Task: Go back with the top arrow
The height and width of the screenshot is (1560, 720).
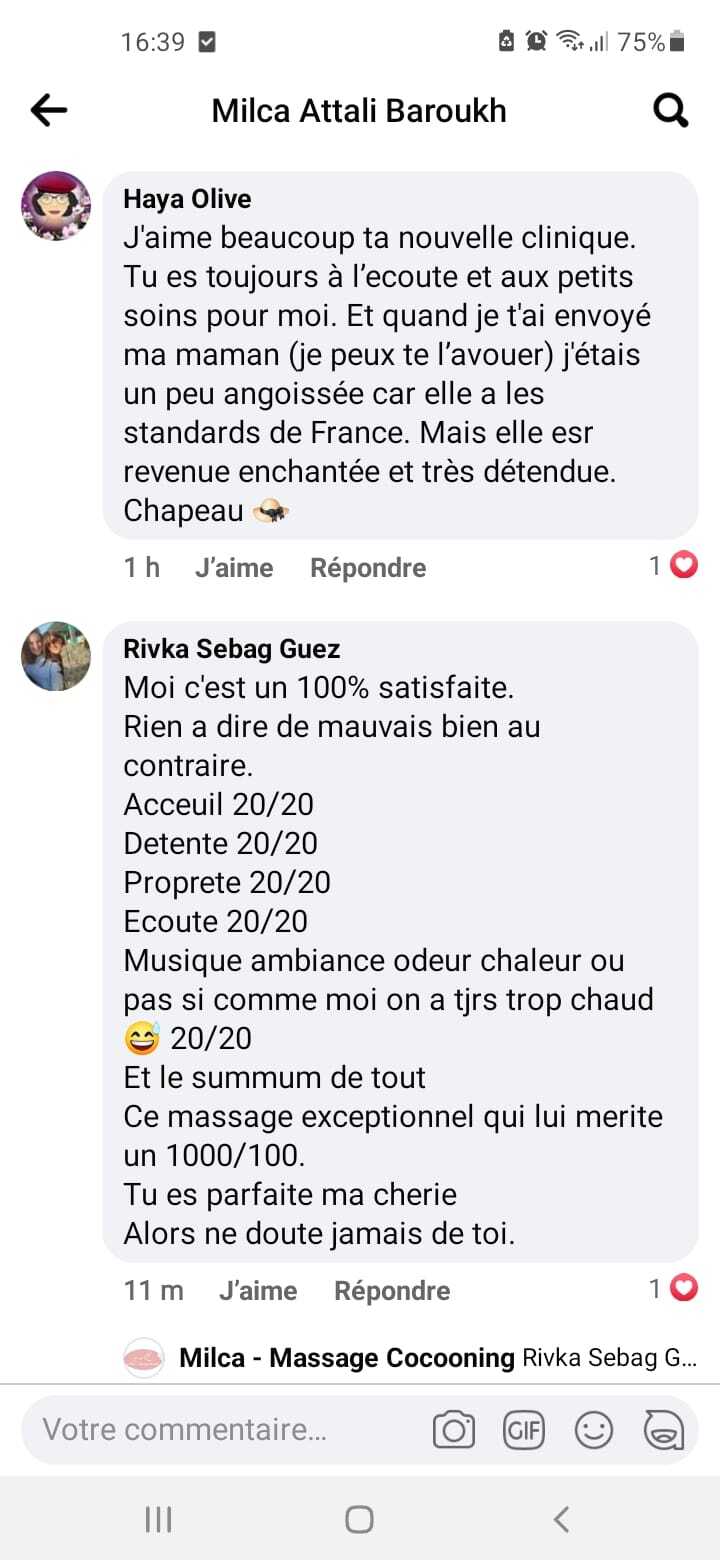Action: point(49,110)
